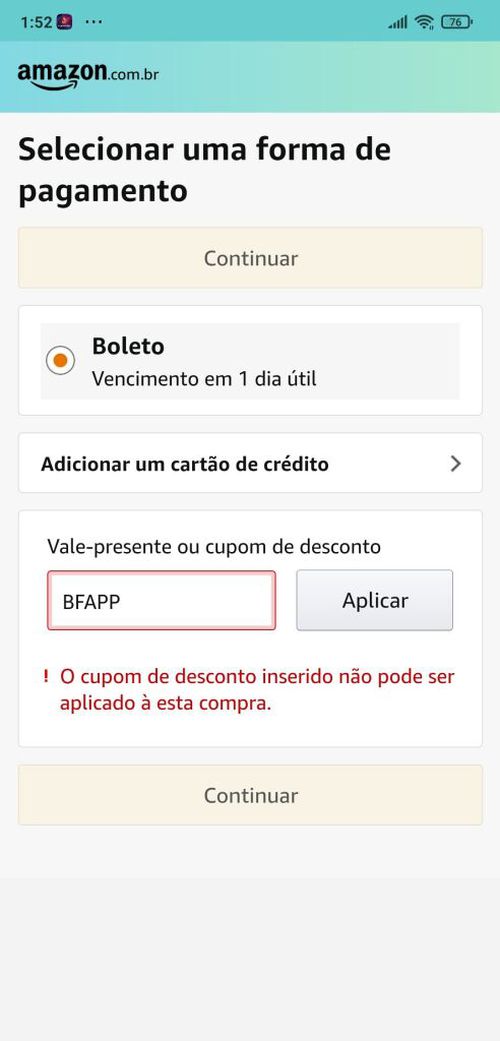Image resolution: width=500 pixels, height=1041 pixels.
Task: Apply the coupon with Aplicar
Action: tap(375, 600)
